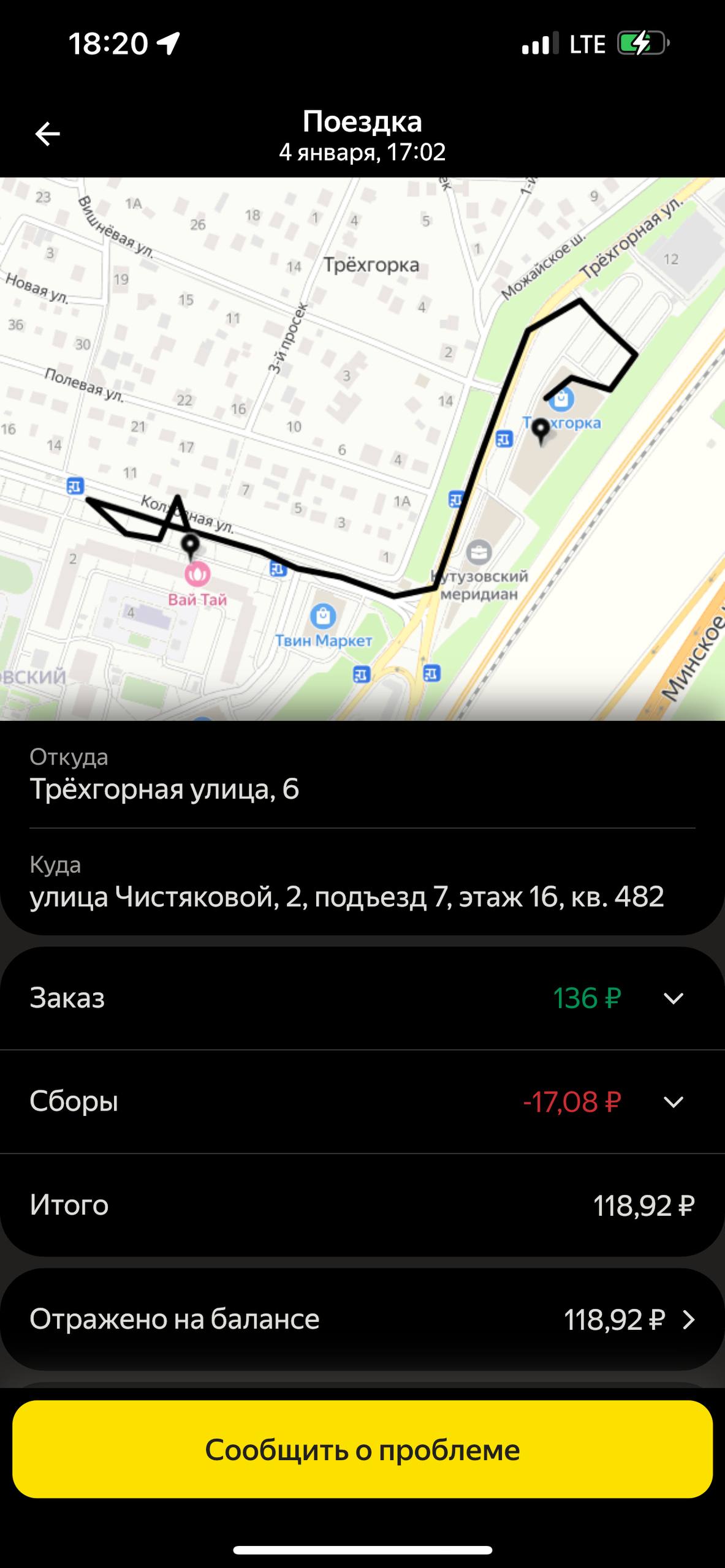Go back from the Поездка screen
Viewport: 725px width, 1568px height.
click(47, 134)
